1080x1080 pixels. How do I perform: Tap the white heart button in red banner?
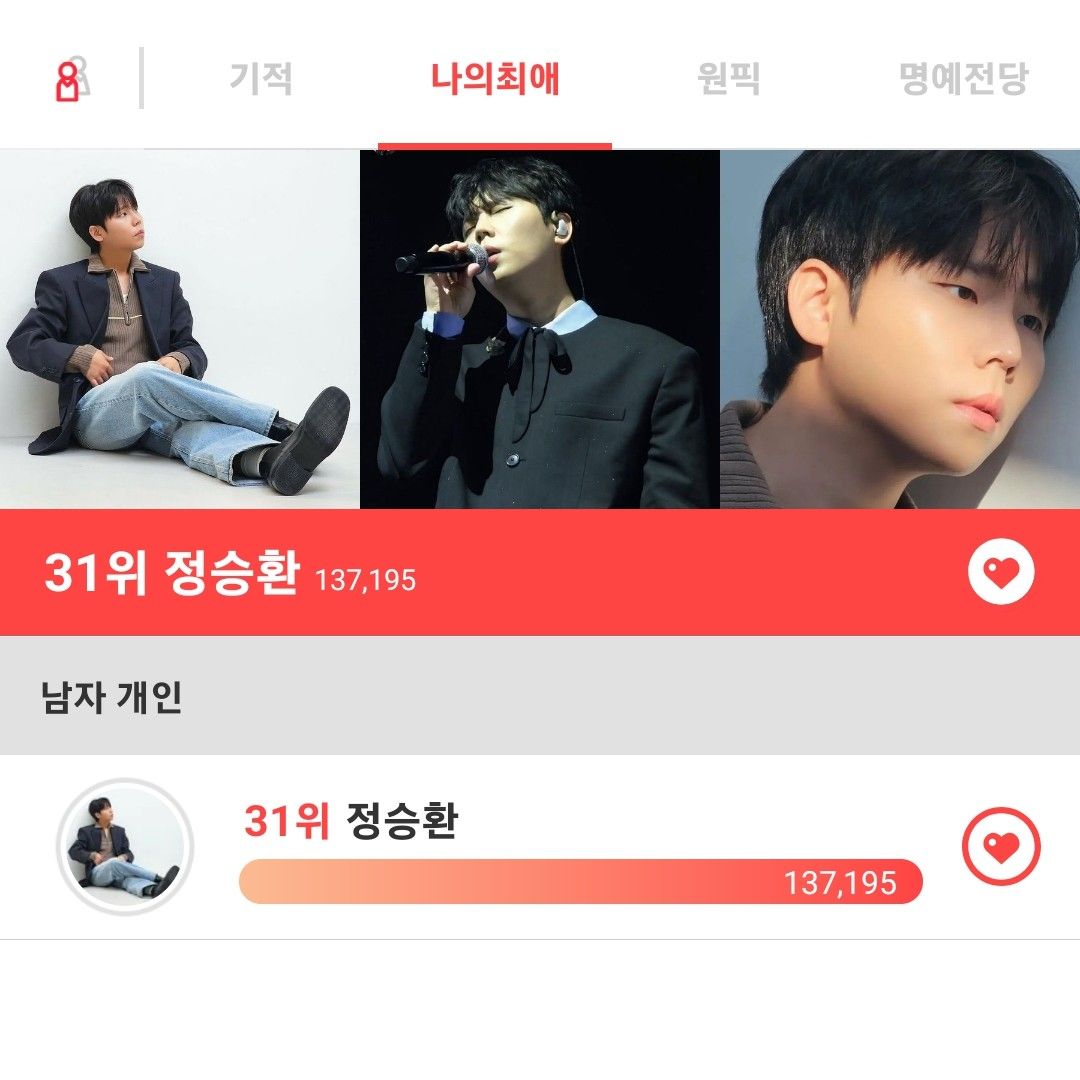pyautogui.click(x=1001, y=572)
